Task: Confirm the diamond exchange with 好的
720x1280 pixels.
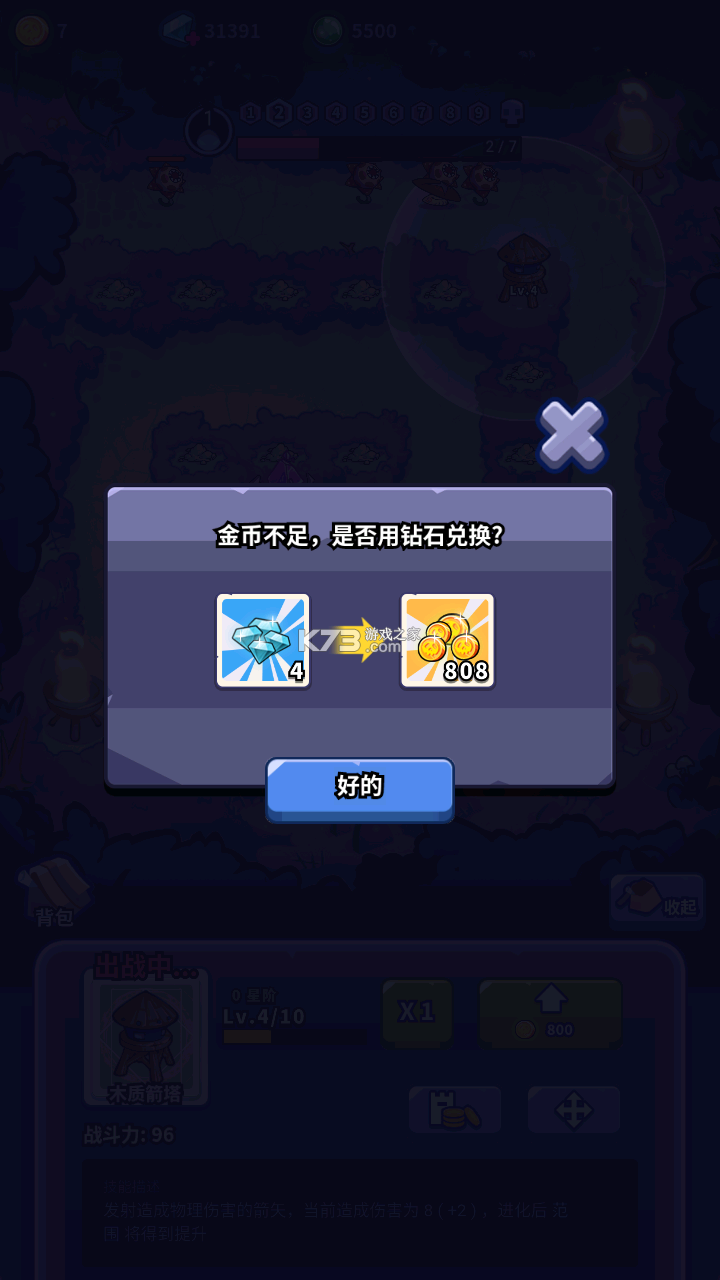Action: [x=360, y=788]
